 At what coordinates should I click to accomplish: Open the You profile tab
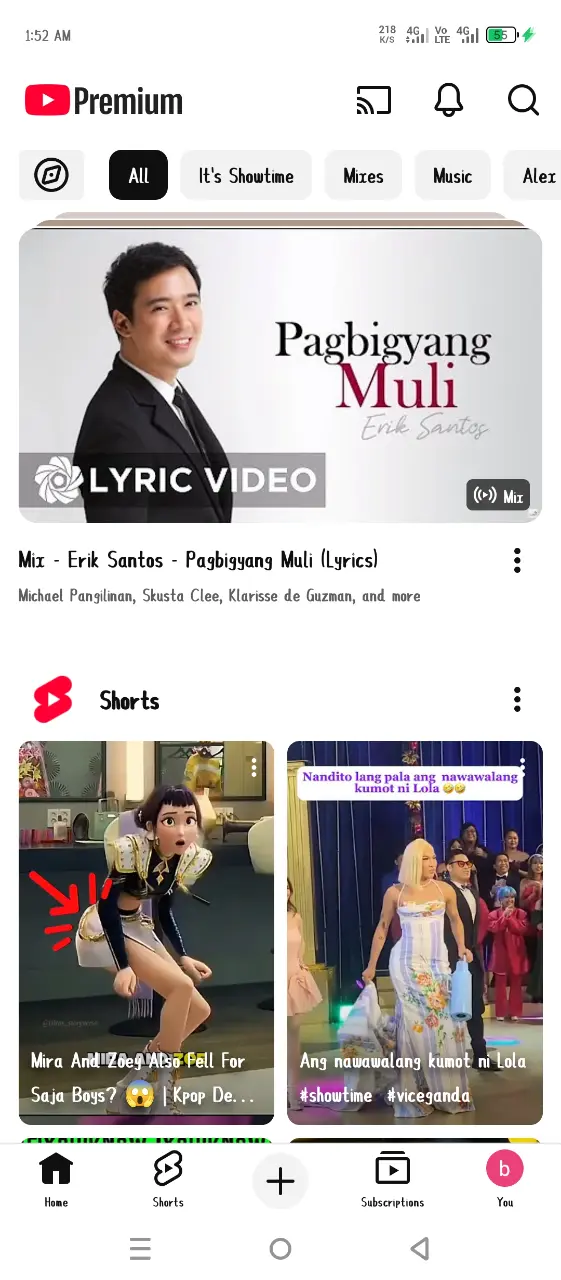click(x=505, y=1179)
